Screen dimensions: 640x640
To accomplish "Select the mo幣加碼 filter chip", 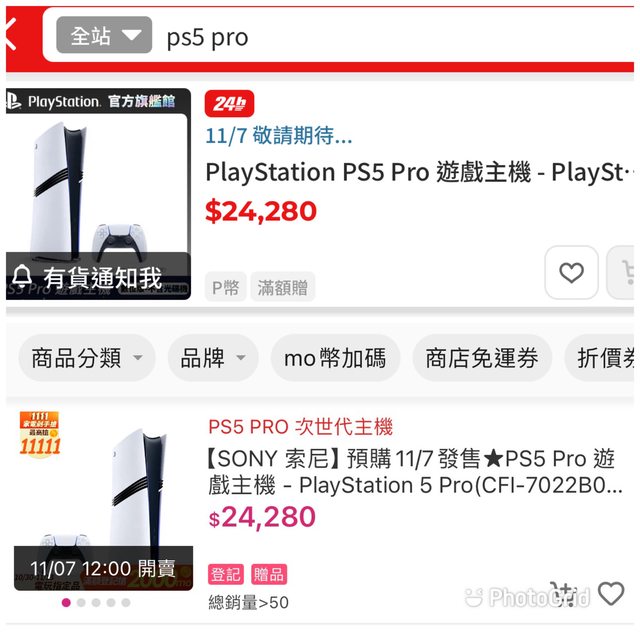I will point(334,358).
